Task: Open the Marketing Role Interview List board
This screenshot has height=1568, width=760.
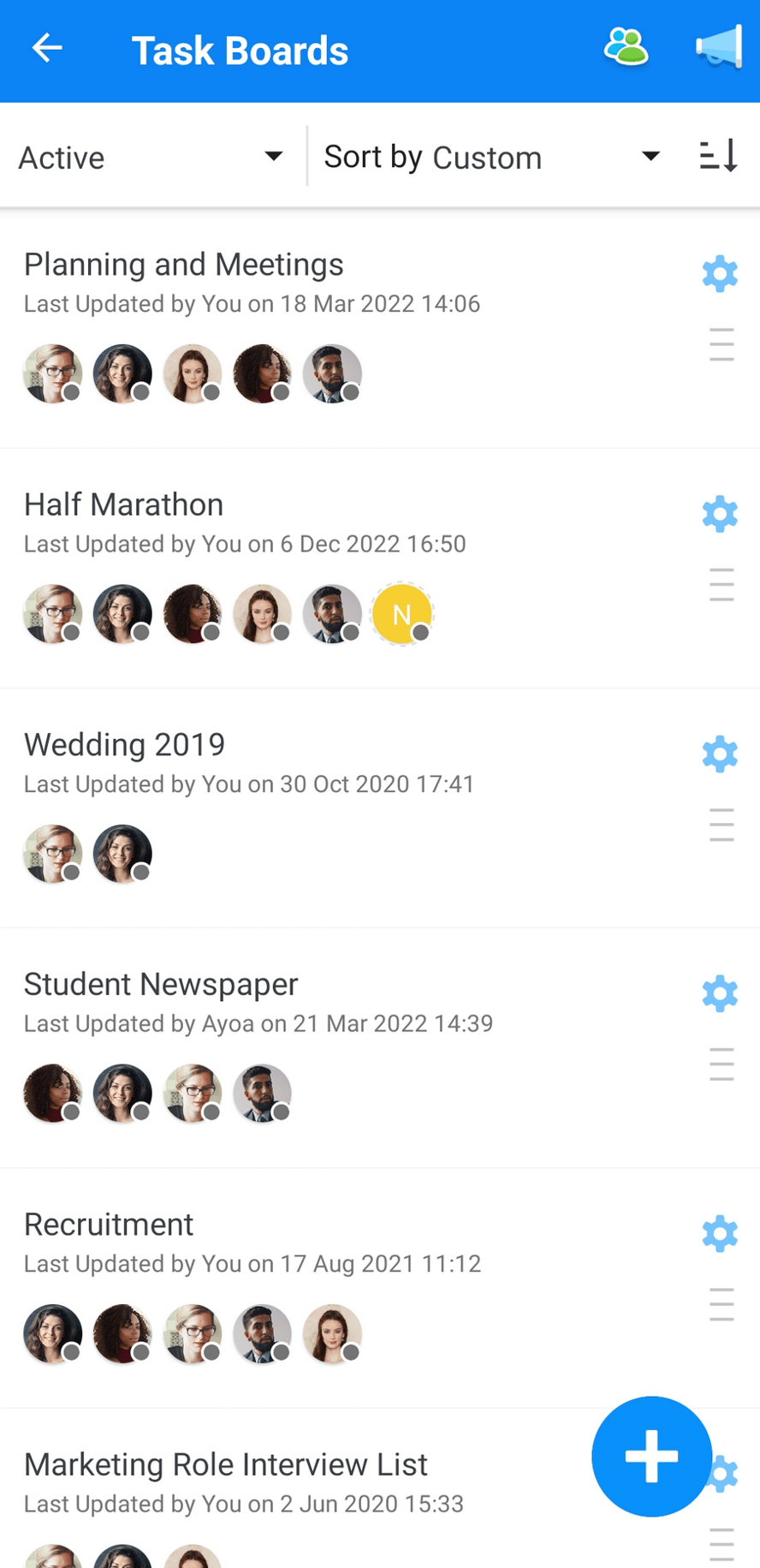Action: (226, 1464)
